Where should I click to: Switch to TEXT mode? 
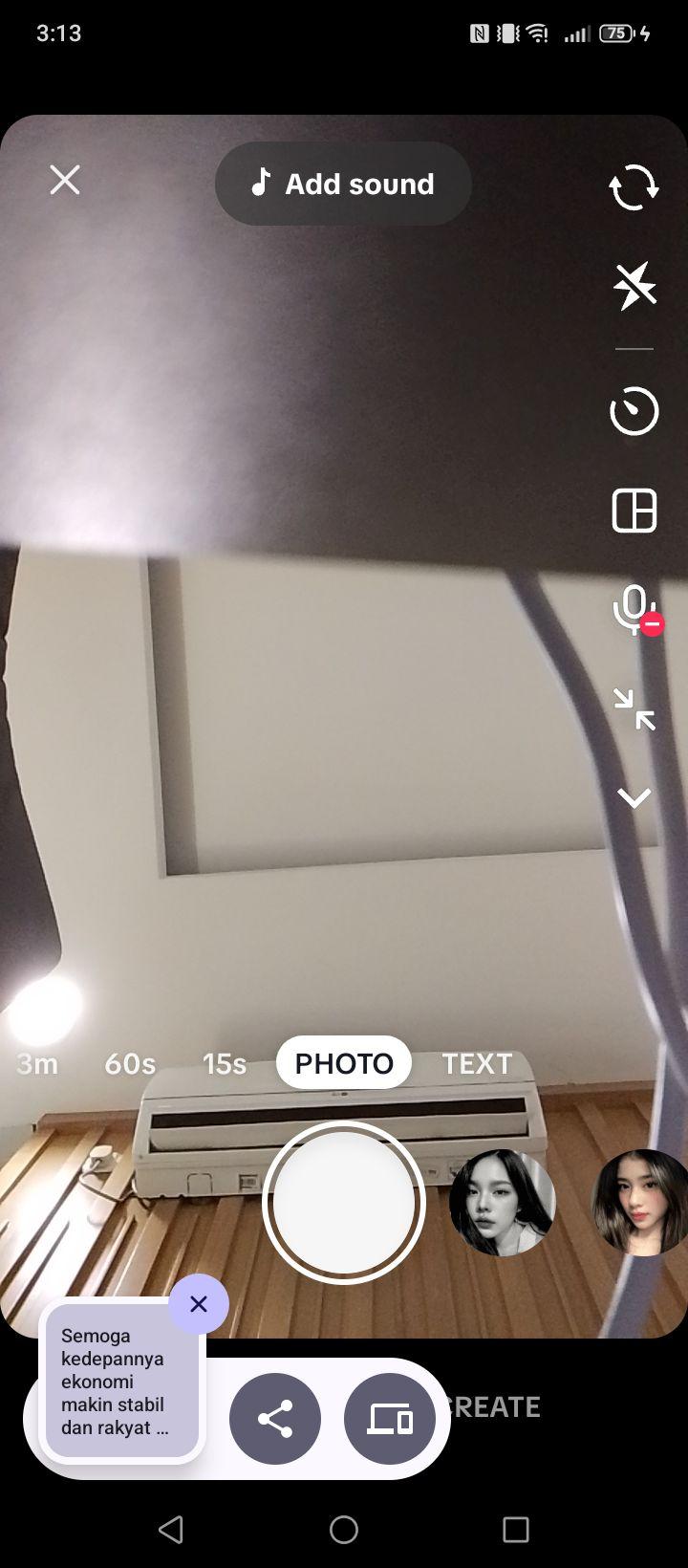pos(477,1063)
